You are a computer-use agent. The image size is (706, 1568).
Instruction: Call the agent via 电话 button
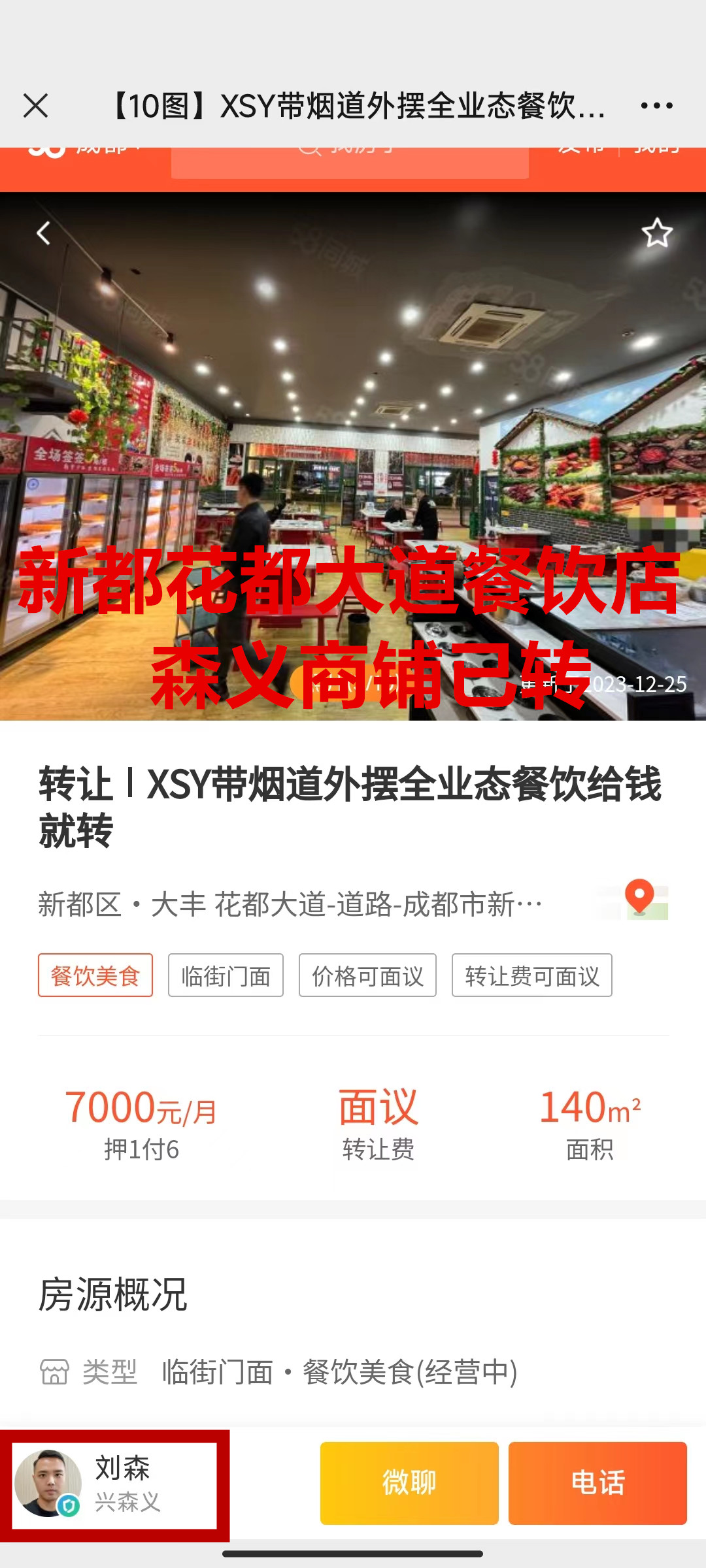point(597,1483)
